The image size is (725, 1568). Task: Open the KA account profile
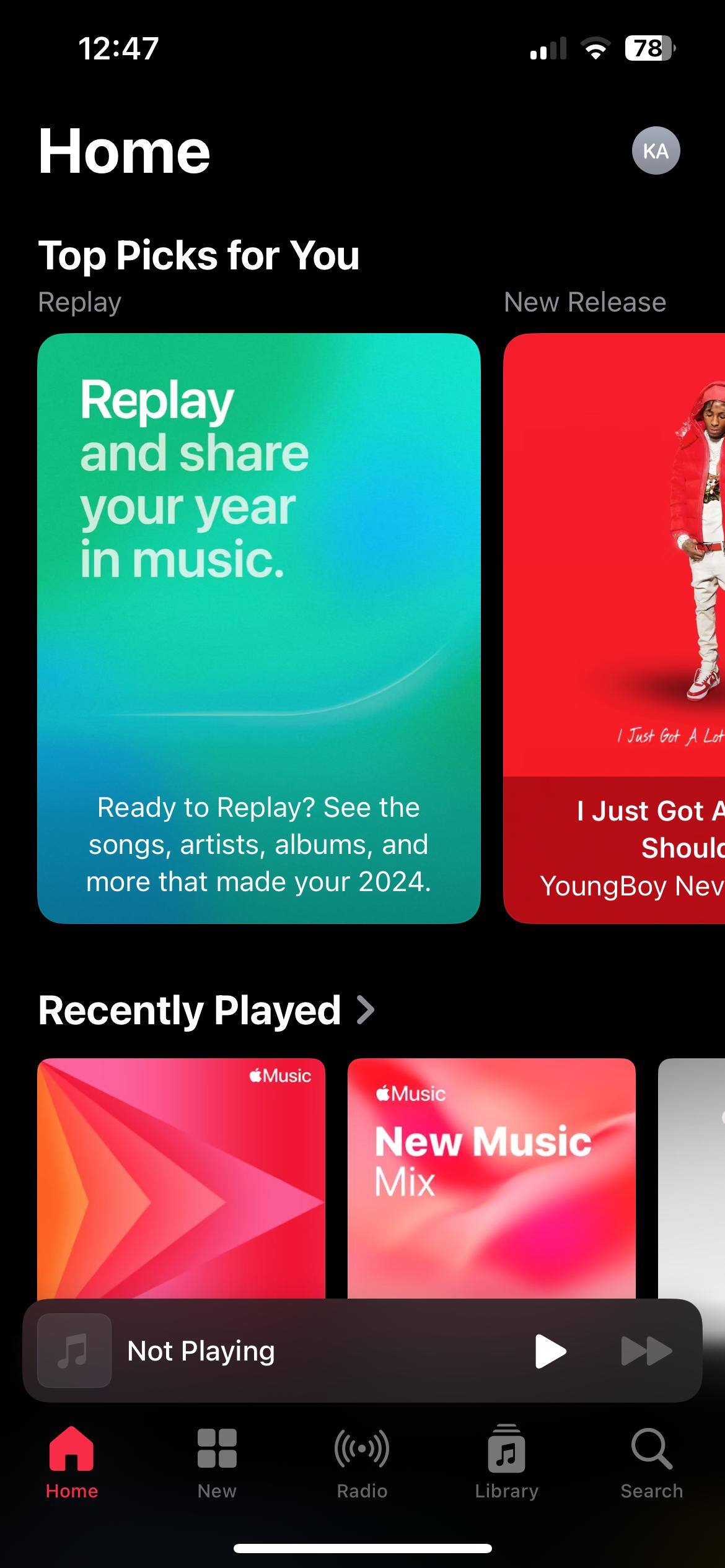(656, 150)
